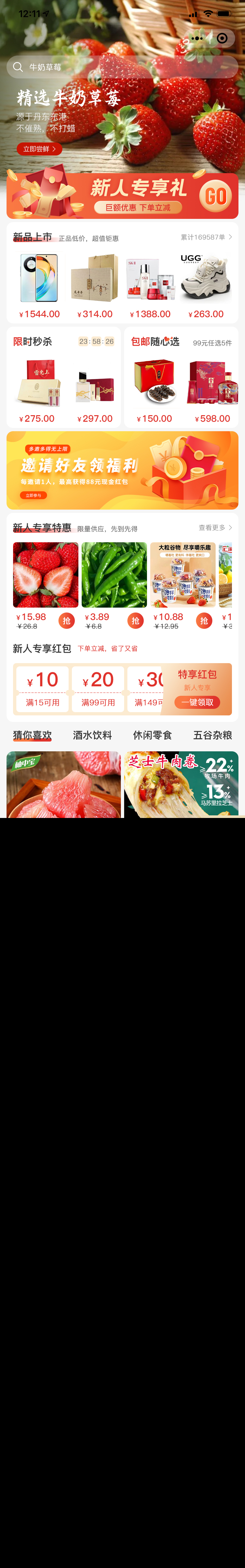The image size is (245, 1568).
Task: Open the mini-program more options menu
Action: point(197,38)
